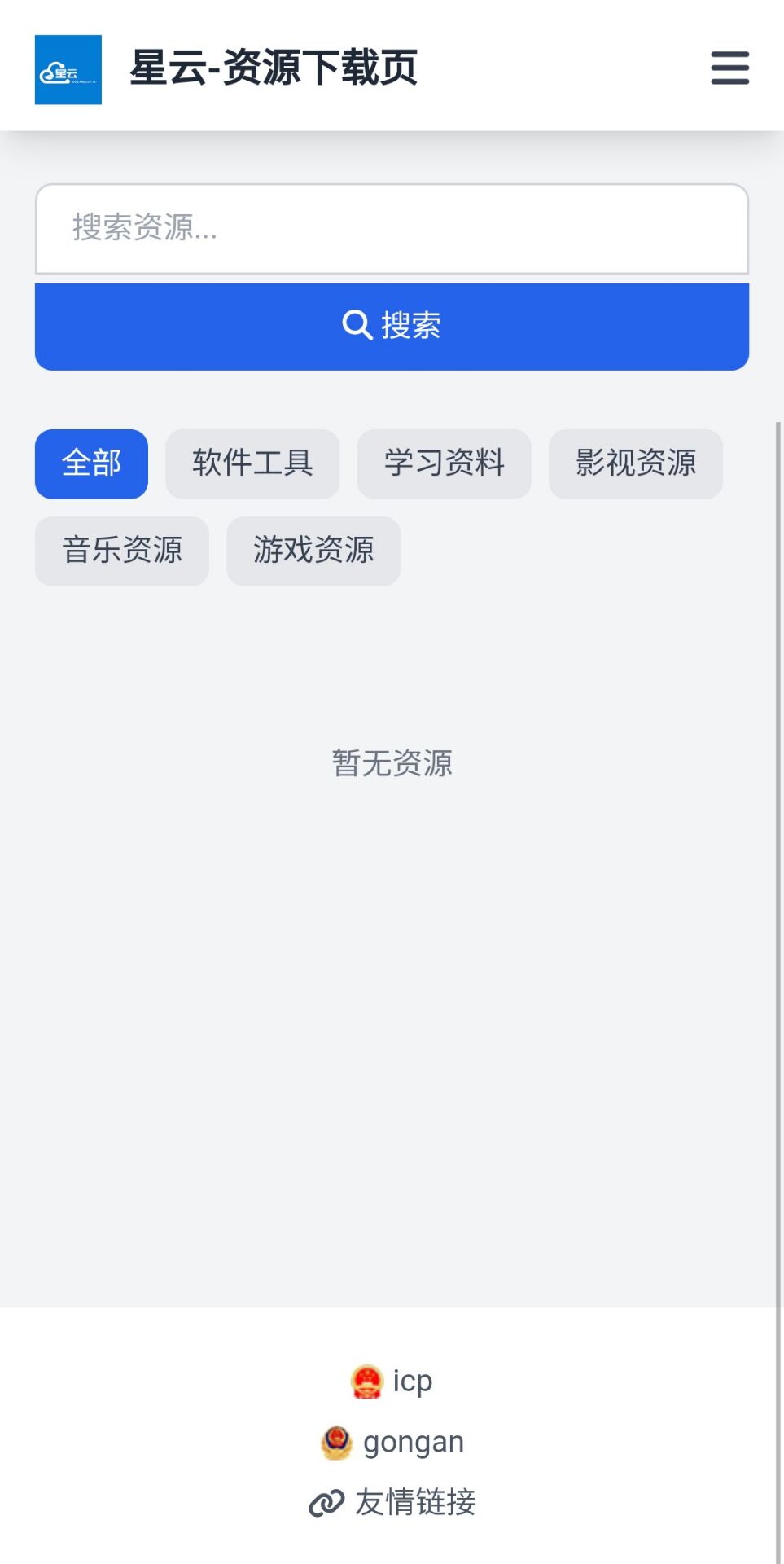This screenshot has width=784, height=1564.
Task: Click the 星云-资源下载页 page title
Action: click(274, 68)
